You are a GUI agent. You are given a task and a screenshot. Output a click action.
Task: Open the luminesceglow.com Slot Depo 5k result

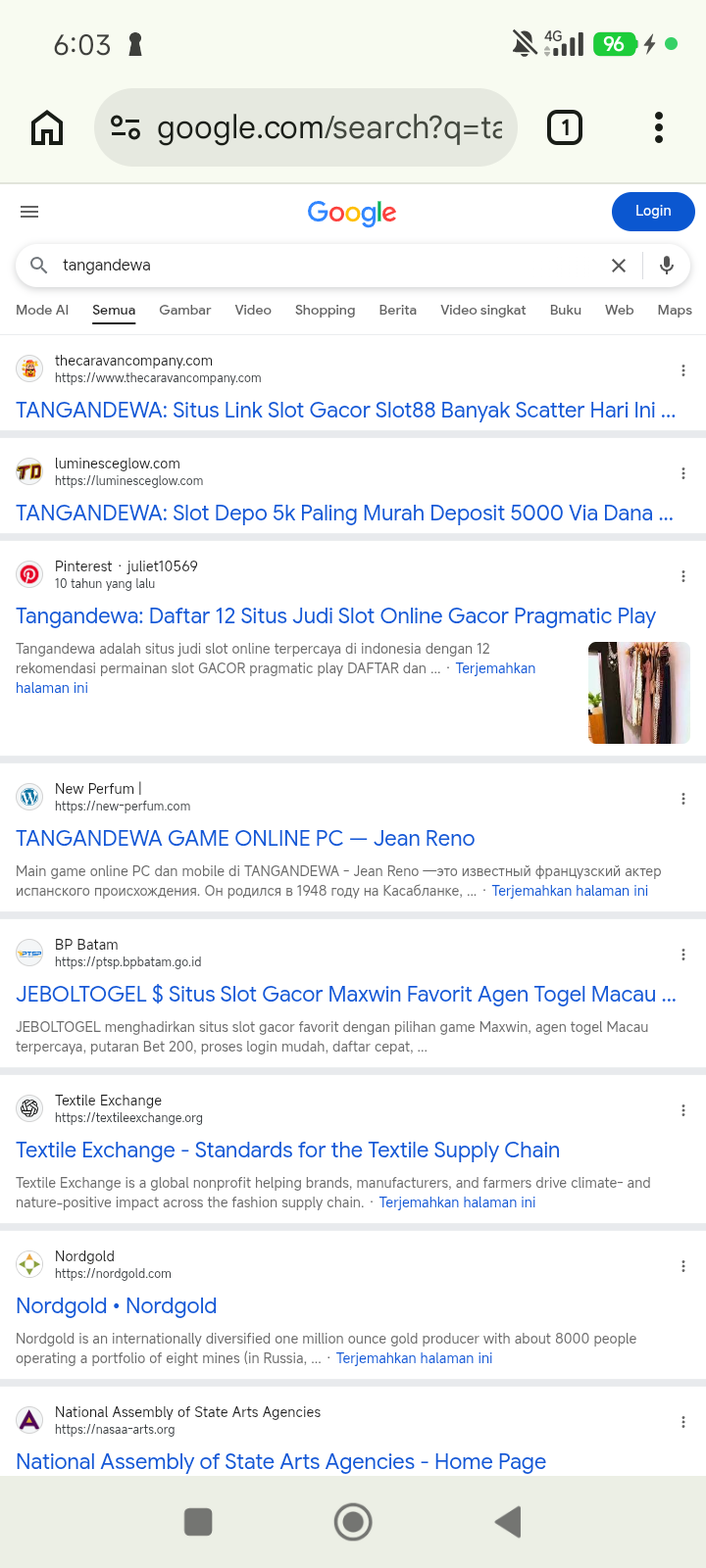pyautogui.click(x=344, y=514)
